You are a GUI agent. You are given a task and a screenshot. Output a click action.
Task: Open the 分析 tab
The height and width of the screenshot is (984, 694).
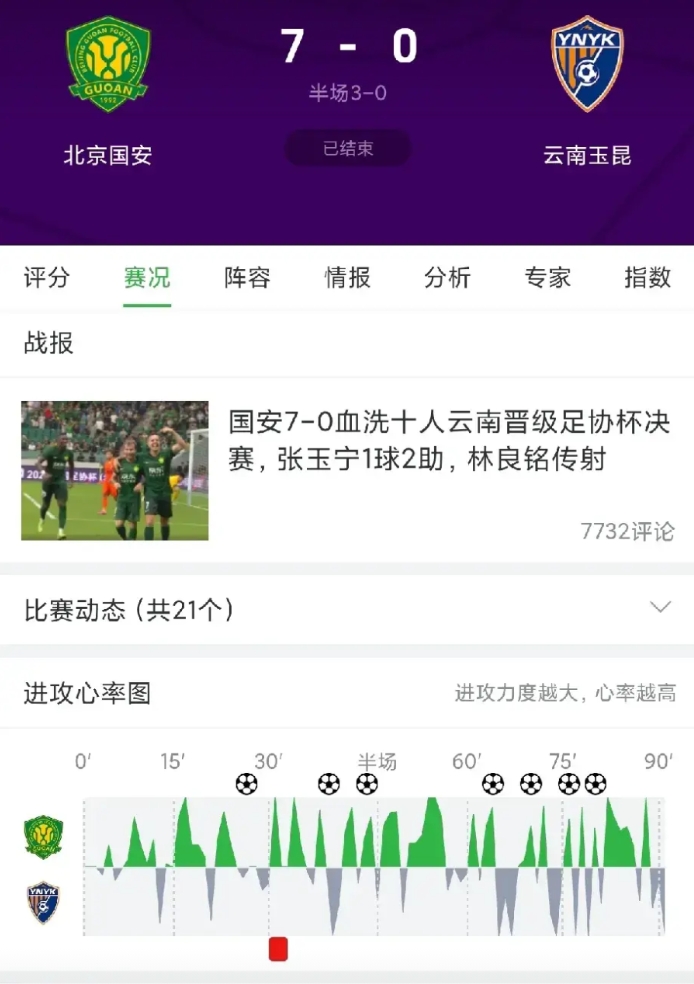(447, 278)
